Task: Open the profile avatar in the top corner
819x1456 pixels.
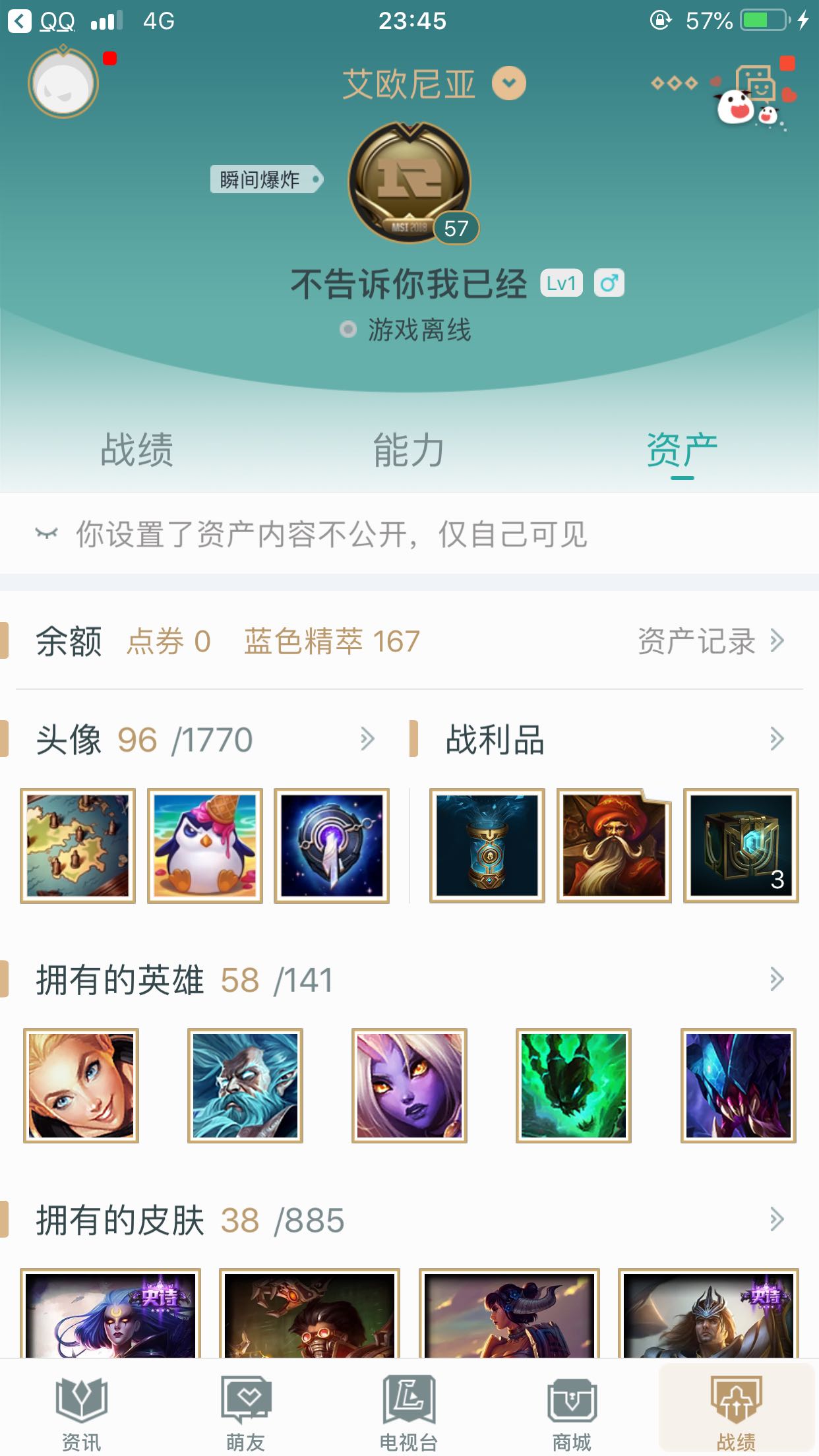Action: coord(63,83)
